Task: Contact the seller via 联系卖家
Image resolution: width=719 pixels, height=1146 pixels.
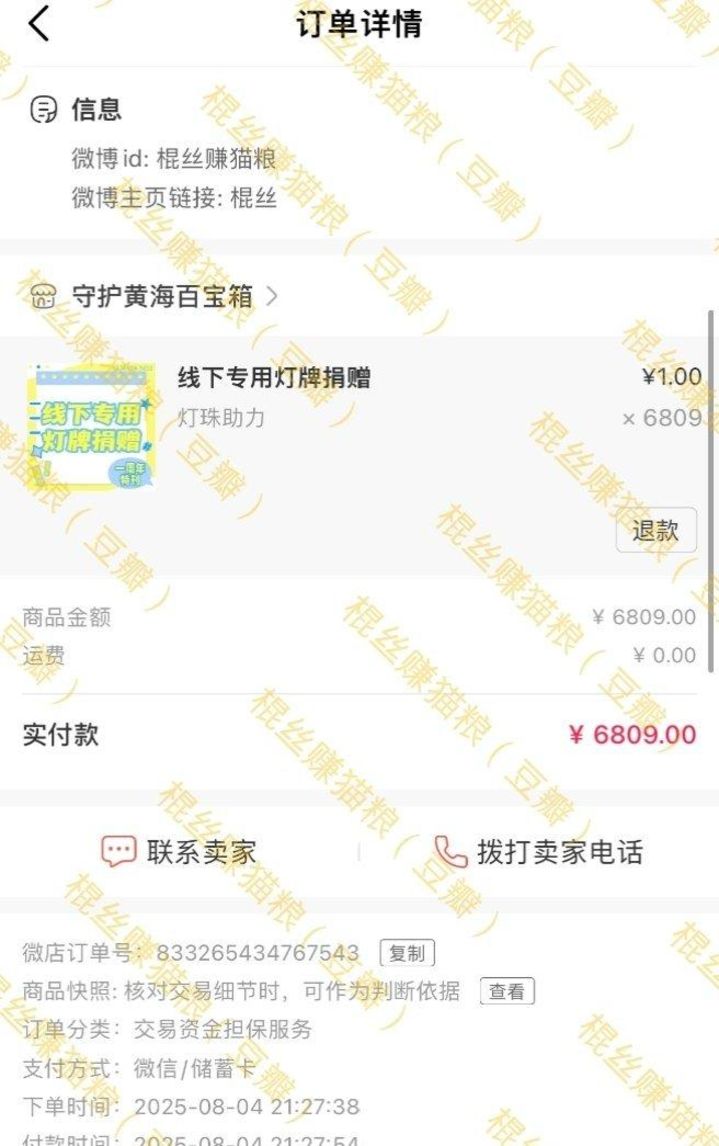Action: pyautogui.click(x=180, y=852)
